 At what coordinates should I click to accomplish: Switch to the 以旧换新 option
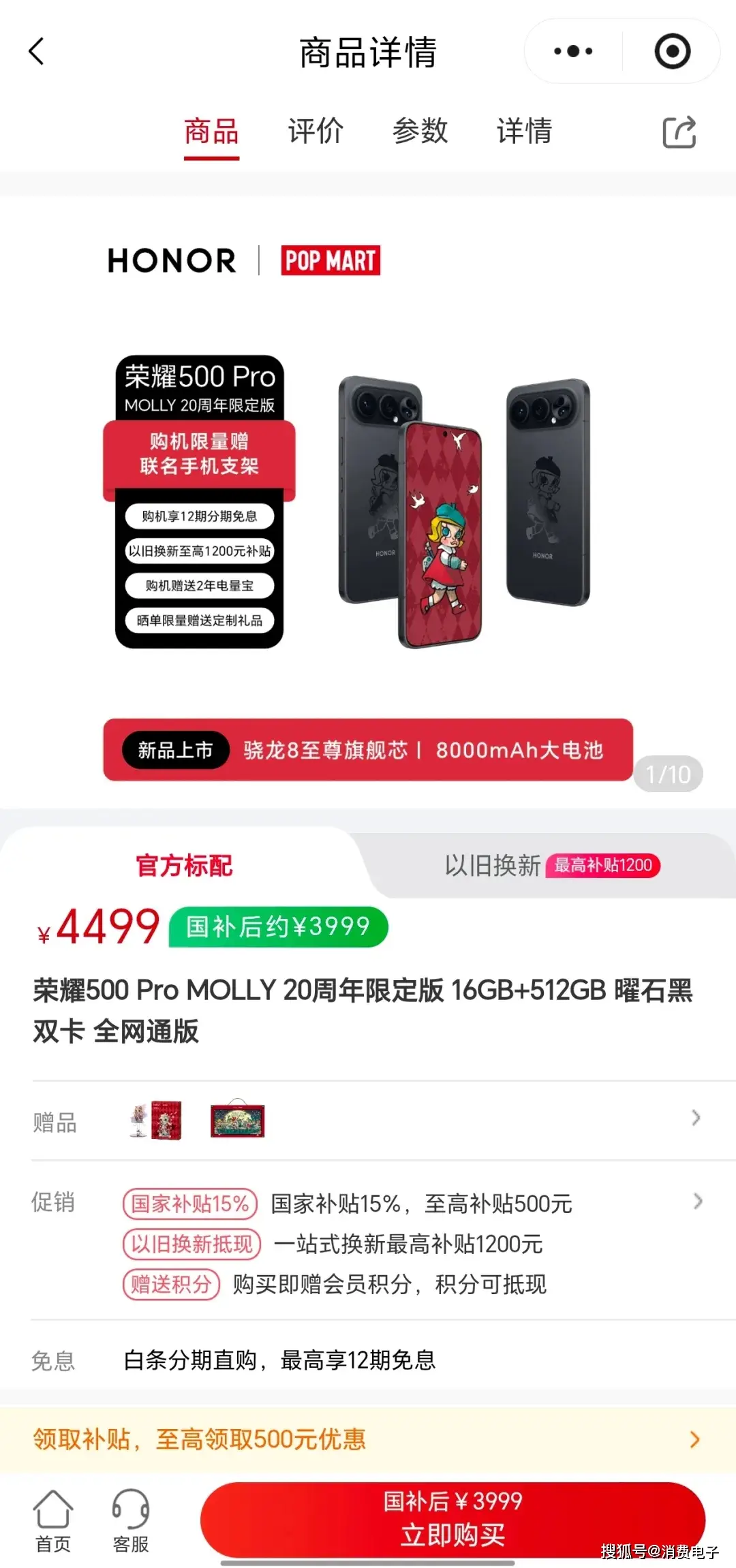tap(551, 866)
